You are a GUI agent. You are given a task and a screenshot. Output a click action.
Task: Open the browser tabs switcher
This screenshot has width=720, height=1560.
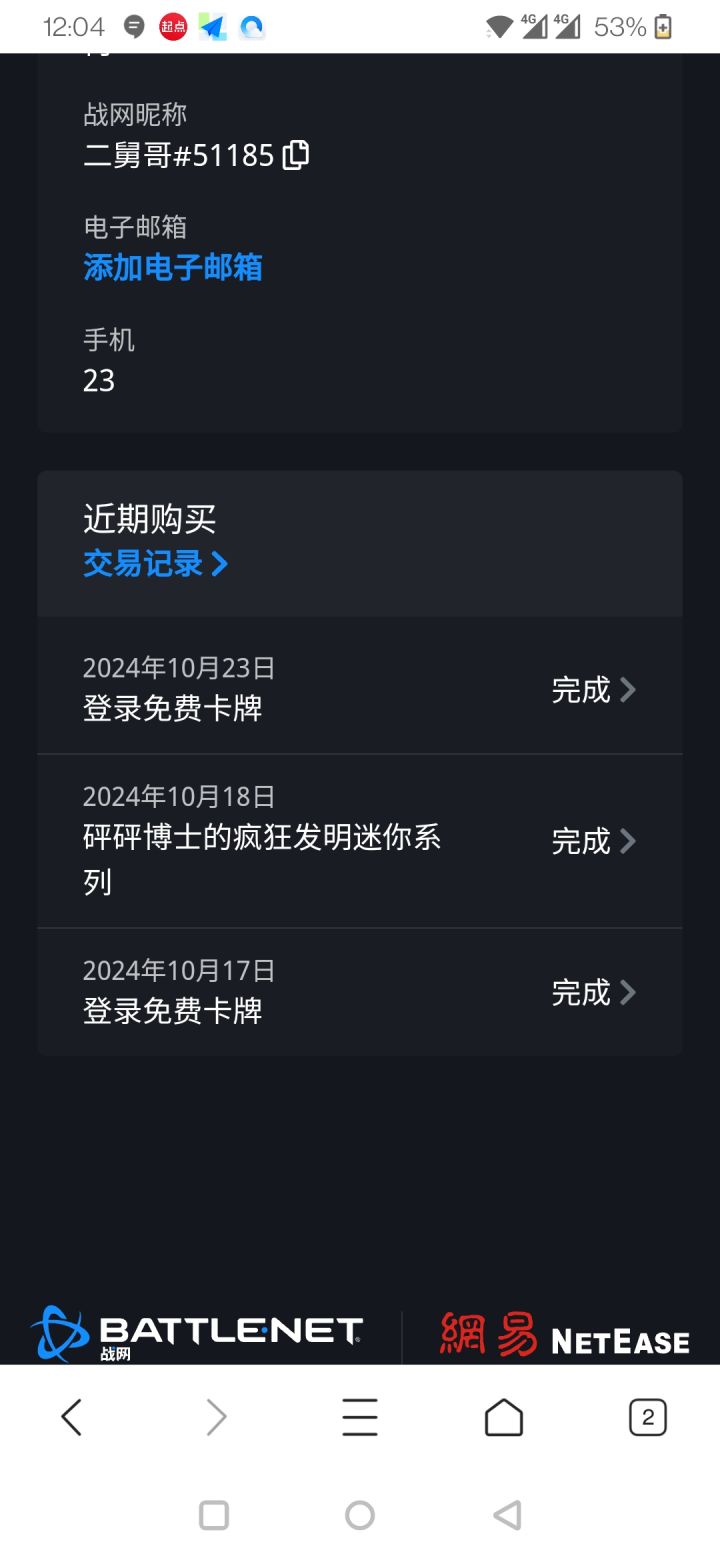(648, 1417)
